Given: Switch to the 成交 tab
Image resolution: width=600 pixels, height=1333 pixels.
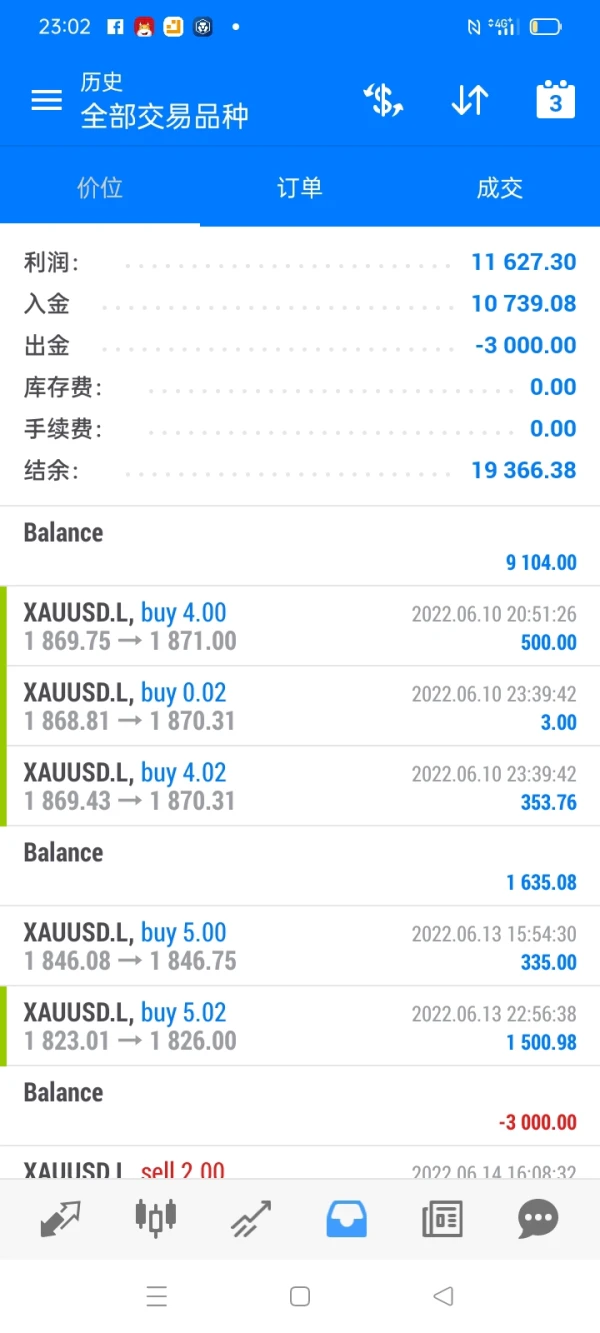Looking at the screenshot, I should [499, 188].
